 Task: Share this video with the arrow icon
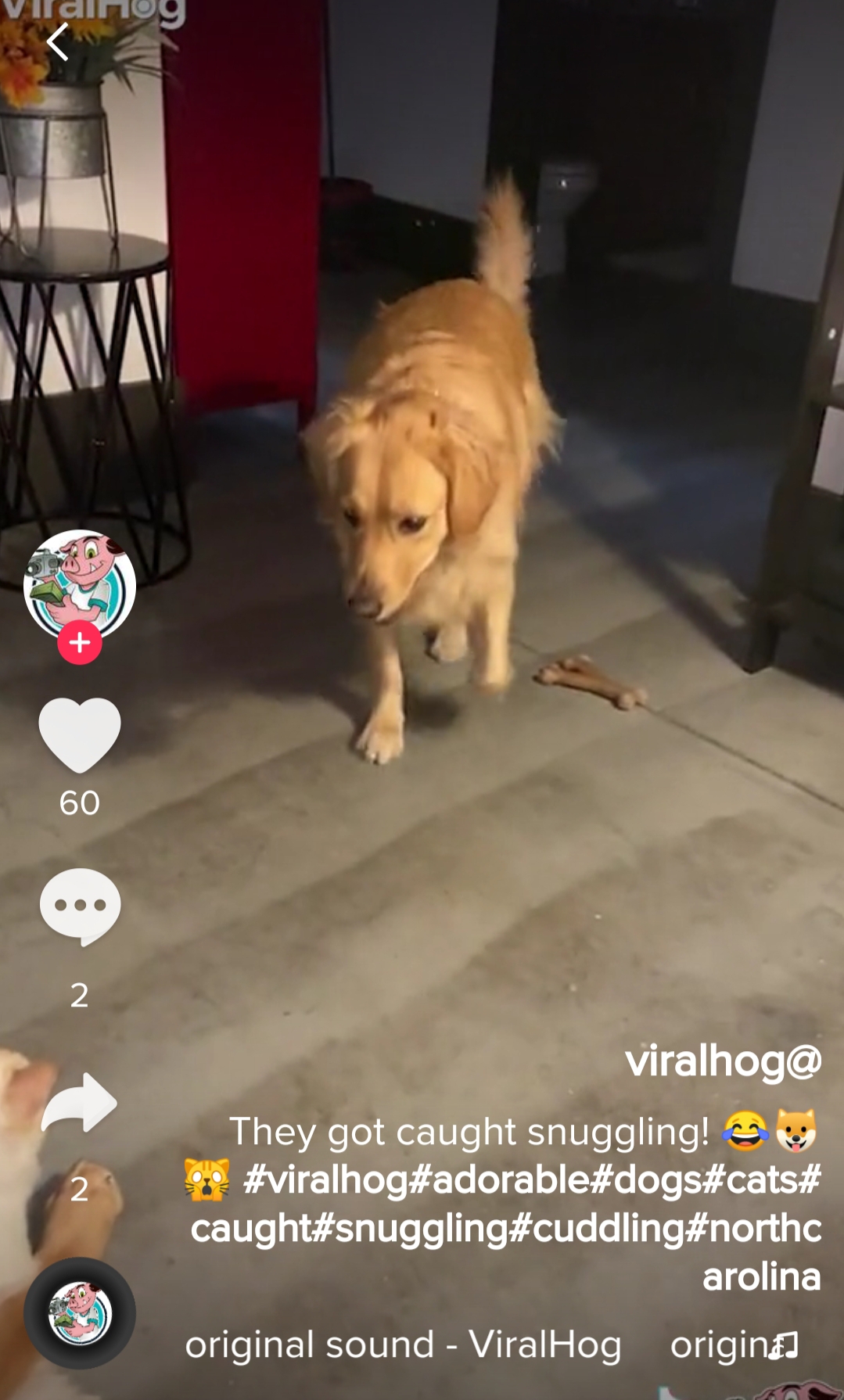[x=79, y=1103]
